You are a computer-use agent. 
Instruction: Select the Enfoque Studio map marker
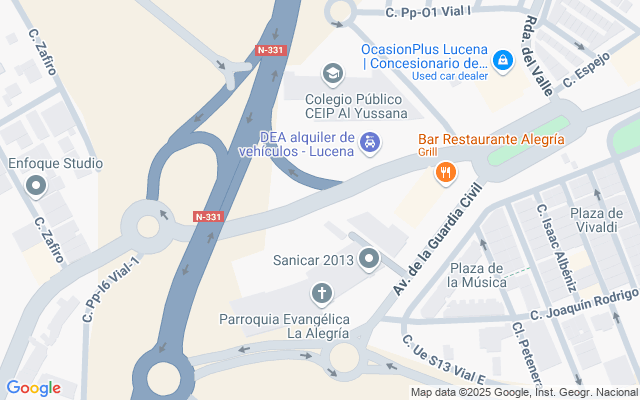point(37,186)
